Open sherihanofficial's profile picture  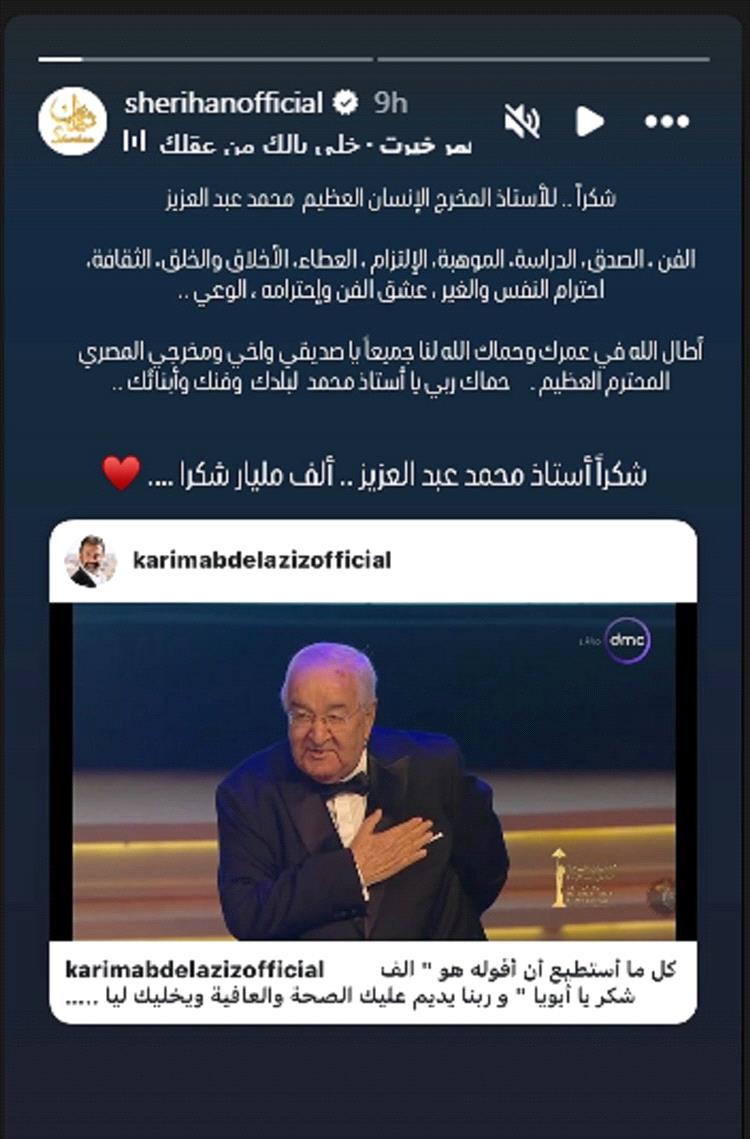coord(72,121)
